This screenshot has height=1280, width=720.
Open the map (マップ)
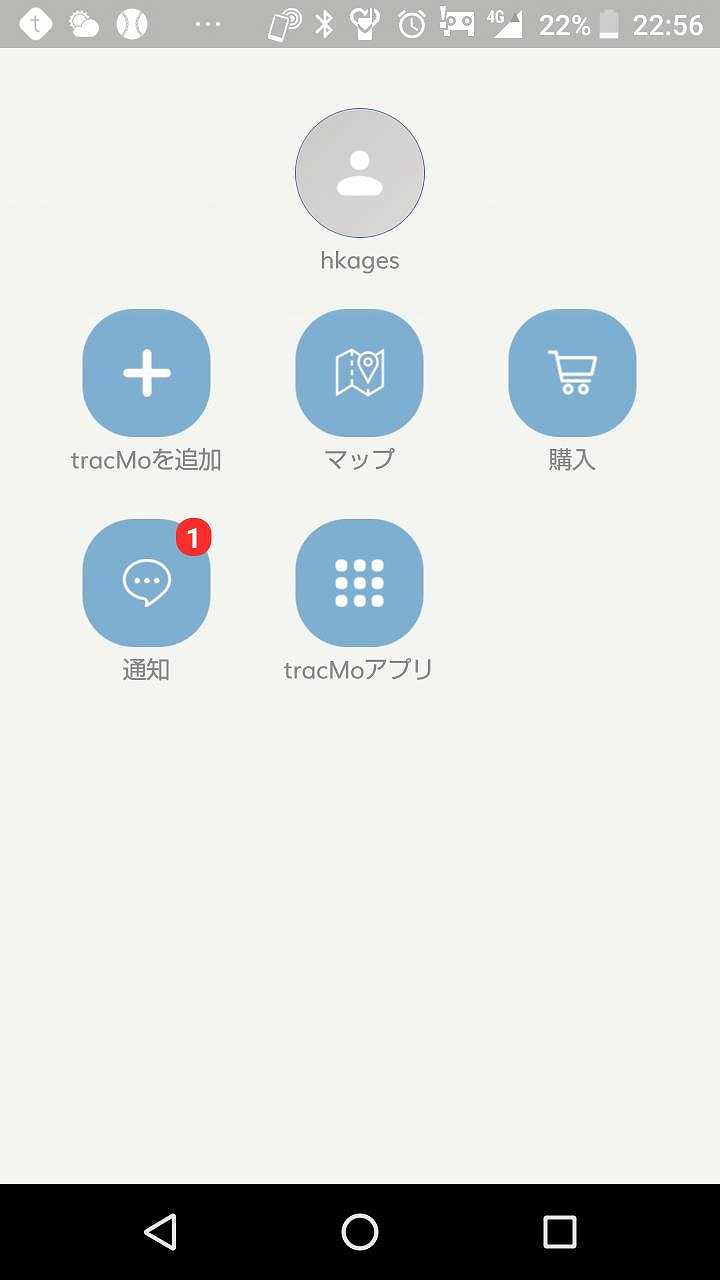click(359, 373)
